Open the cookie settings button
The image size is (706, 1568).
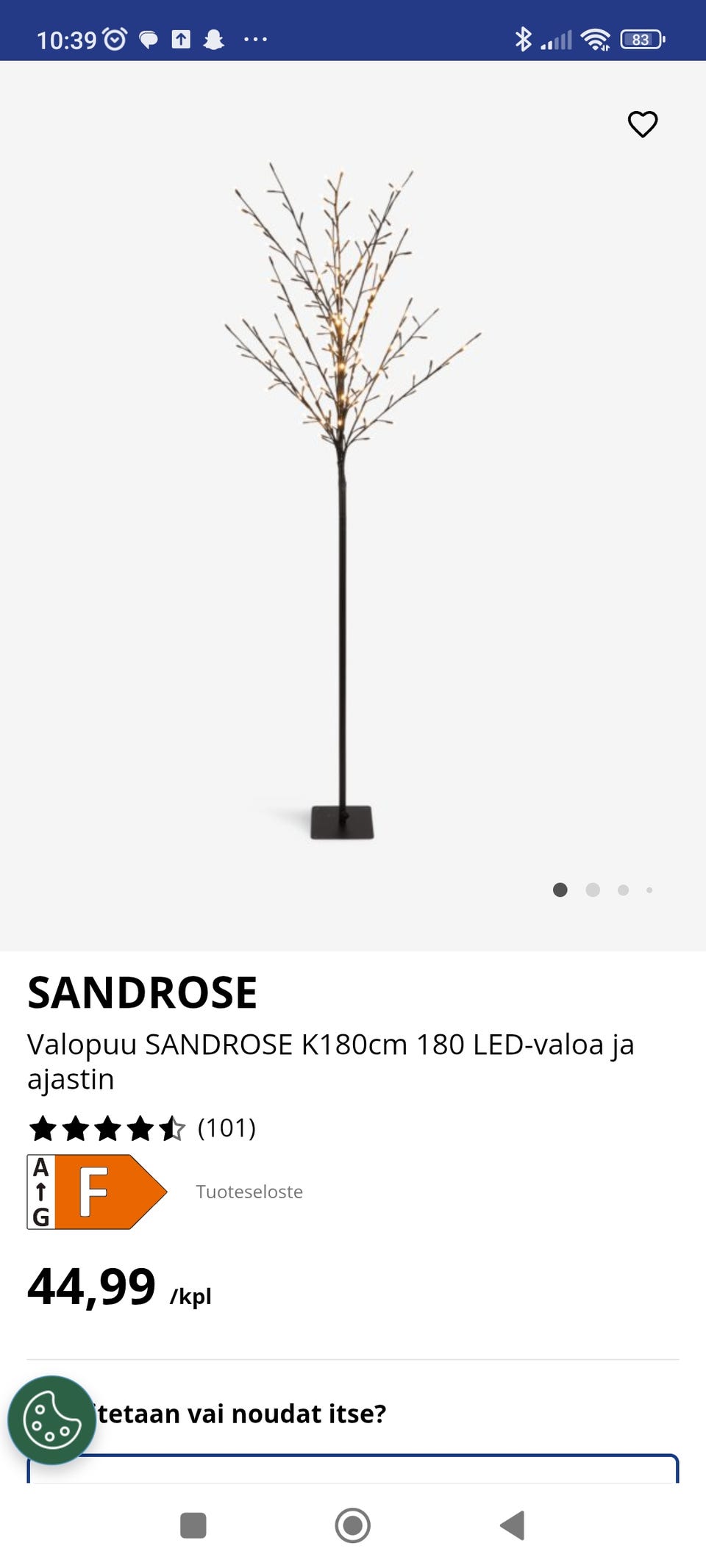[x=51, y=1420]
